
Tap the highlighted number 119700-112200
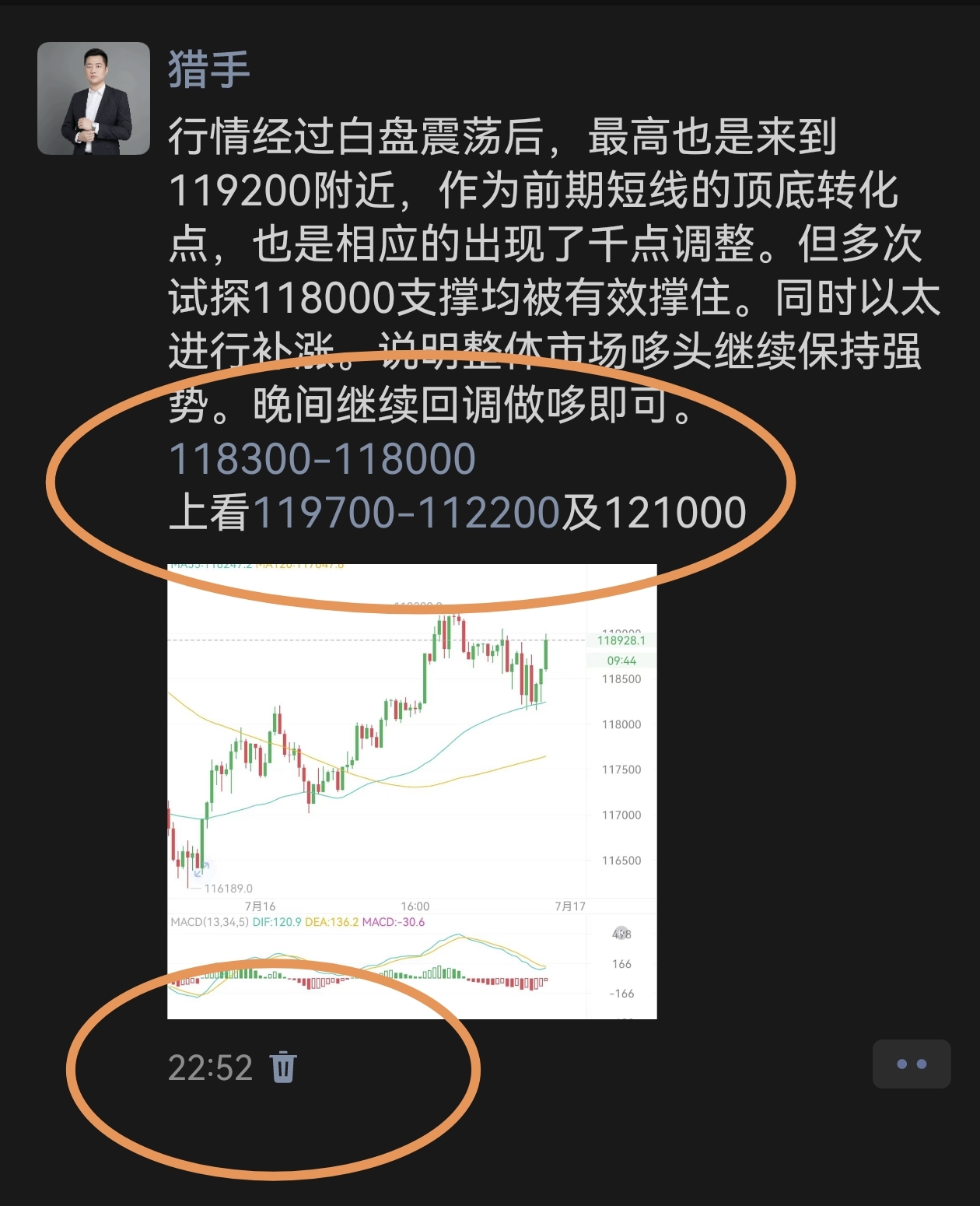coord(405,514)
